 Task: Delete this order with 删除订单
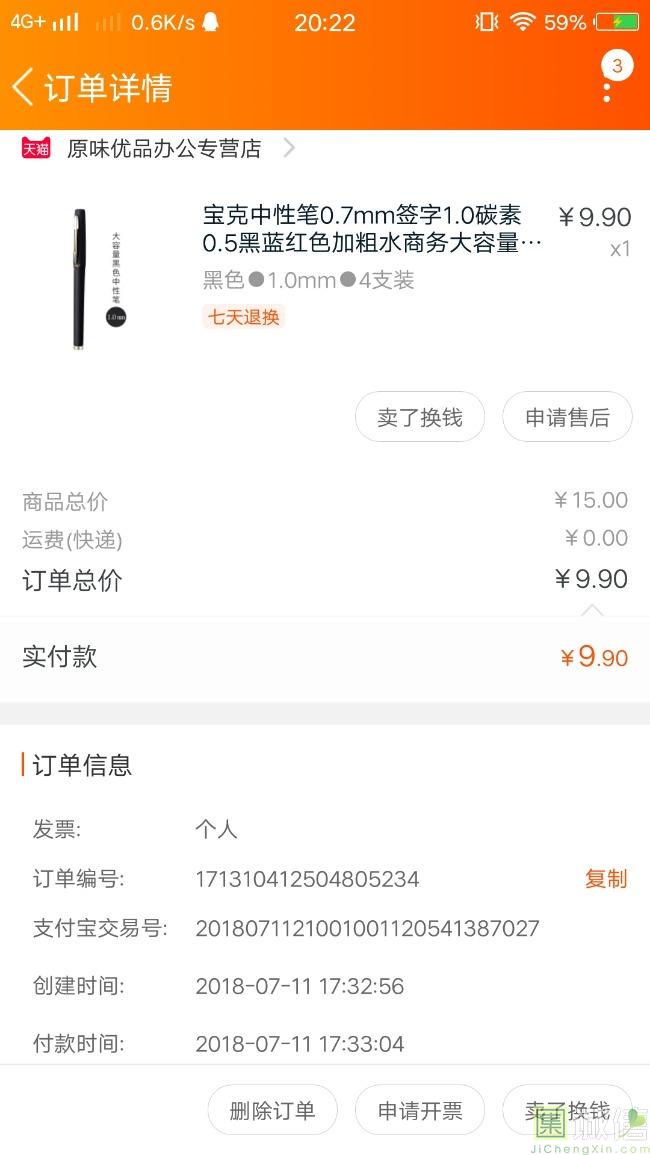[272, 1110]
